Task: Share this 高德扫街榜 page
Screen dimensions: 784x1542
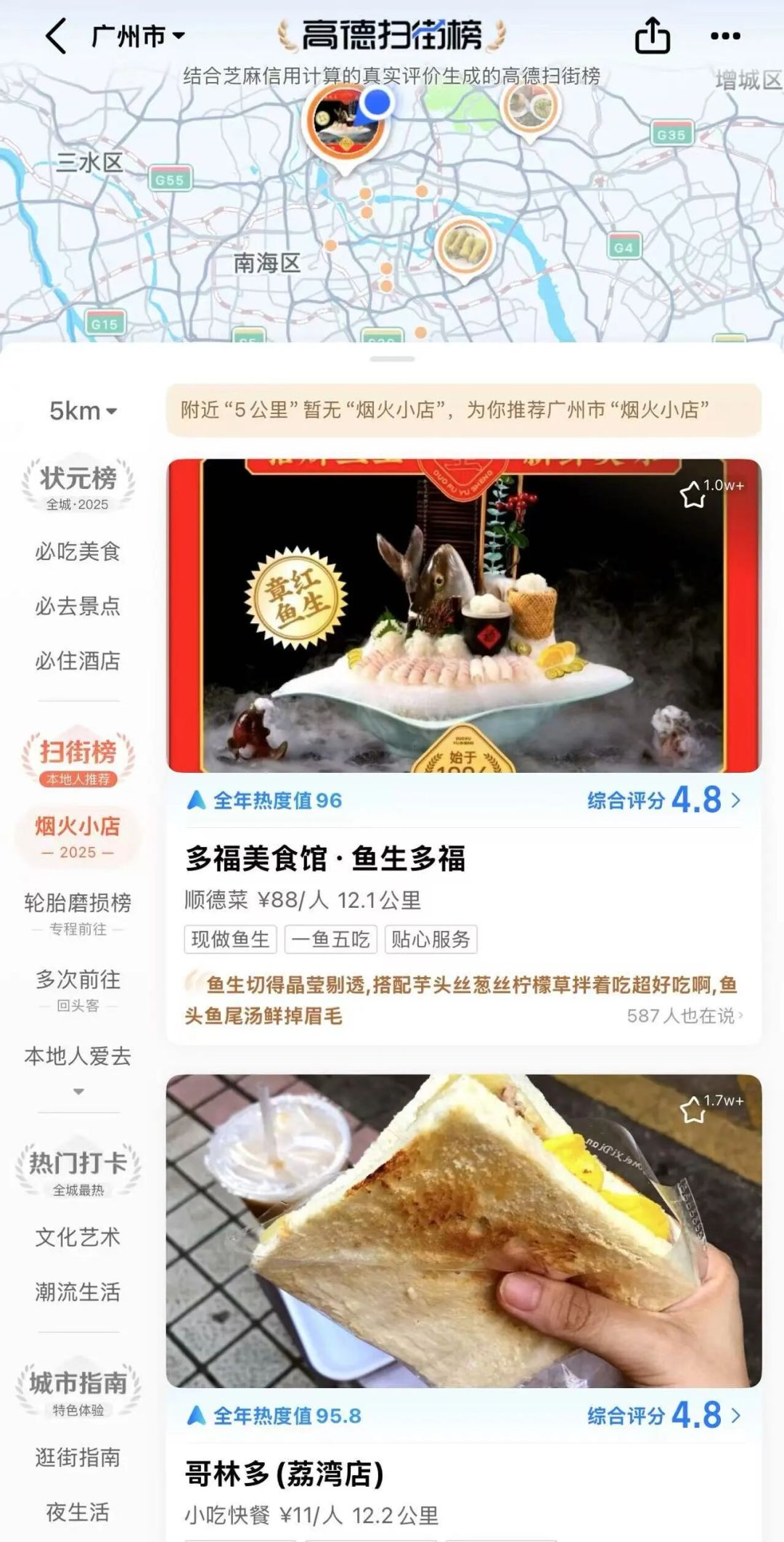Action: click(652, 36)
